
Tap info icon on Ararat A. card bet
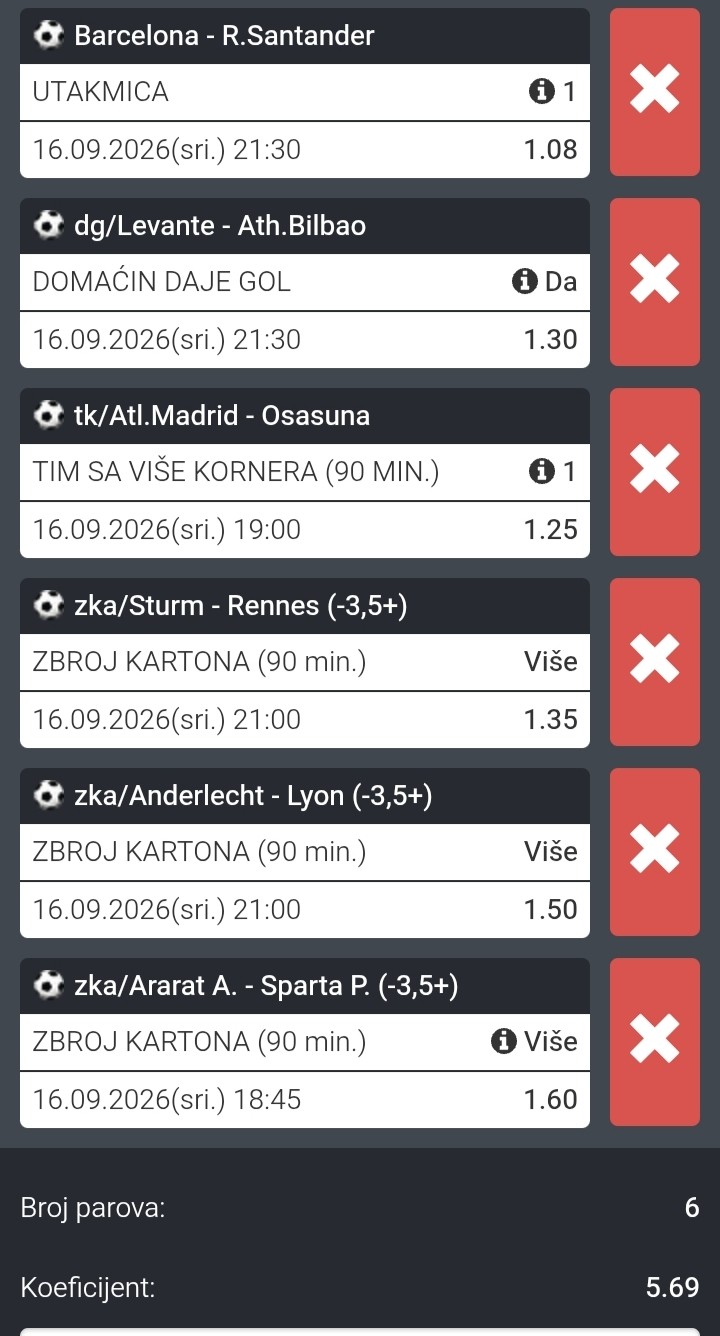(x=504, y=1042)
